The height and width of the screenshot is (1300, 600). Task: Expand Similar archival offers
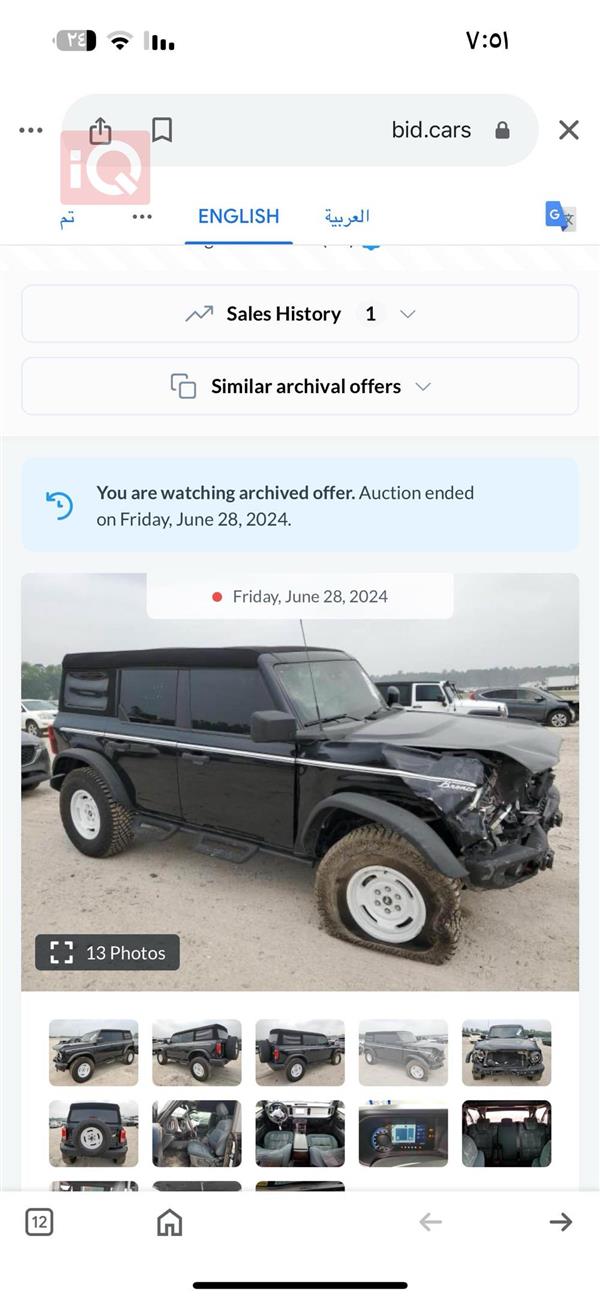[300, 386]
